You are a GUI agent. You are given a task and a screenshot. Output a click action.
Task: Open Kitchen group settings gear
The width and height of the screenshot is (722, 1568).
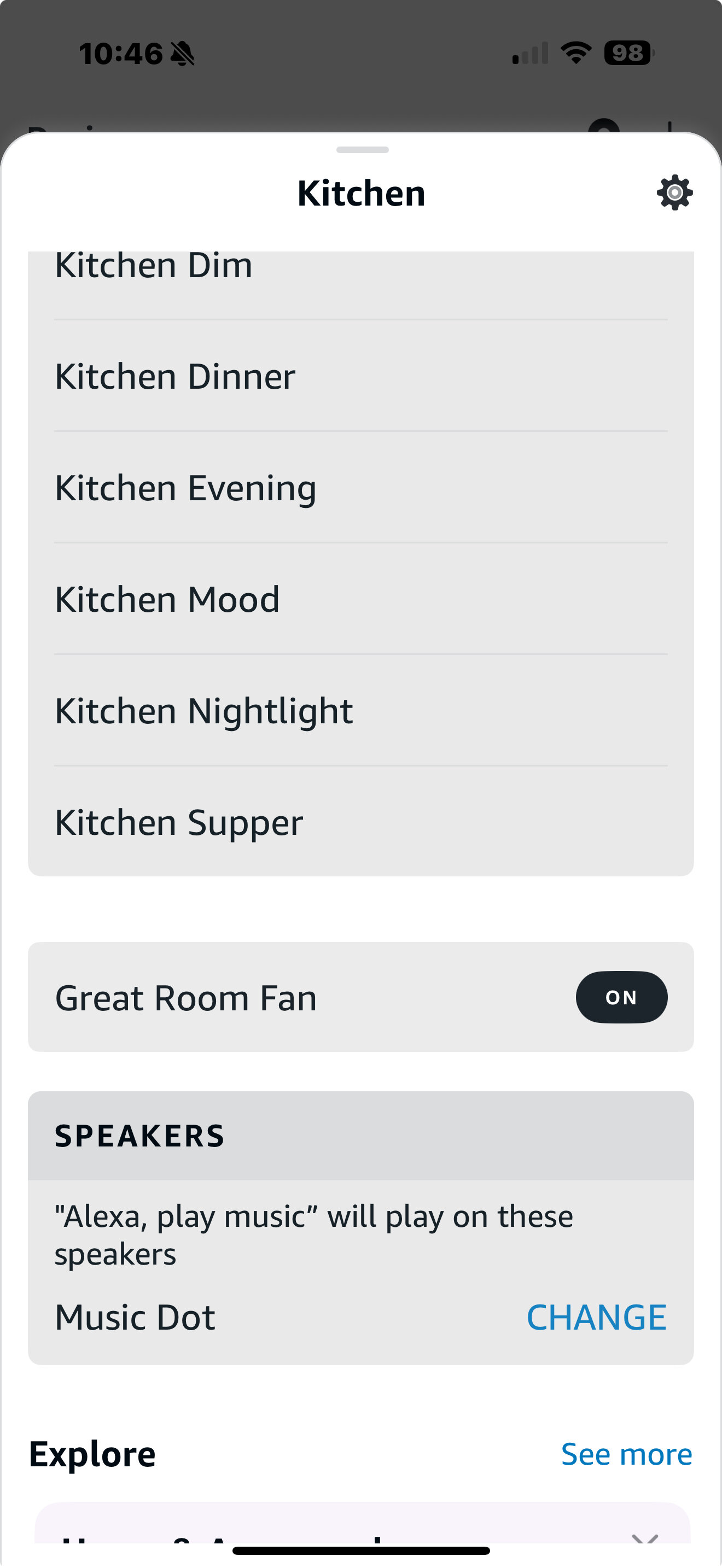674,193
